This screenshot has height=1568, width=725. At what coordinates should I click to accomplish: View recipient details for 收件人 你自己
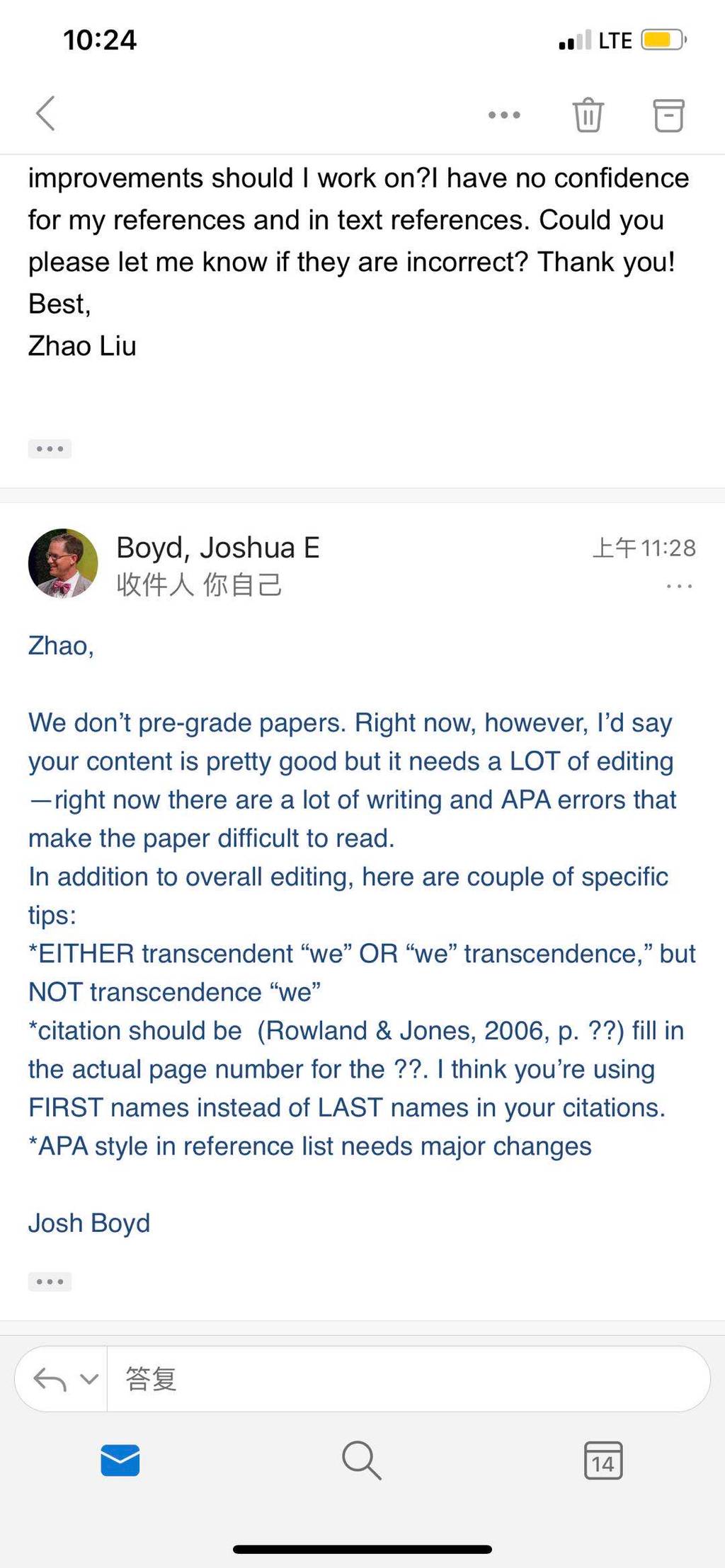[199, 584]
